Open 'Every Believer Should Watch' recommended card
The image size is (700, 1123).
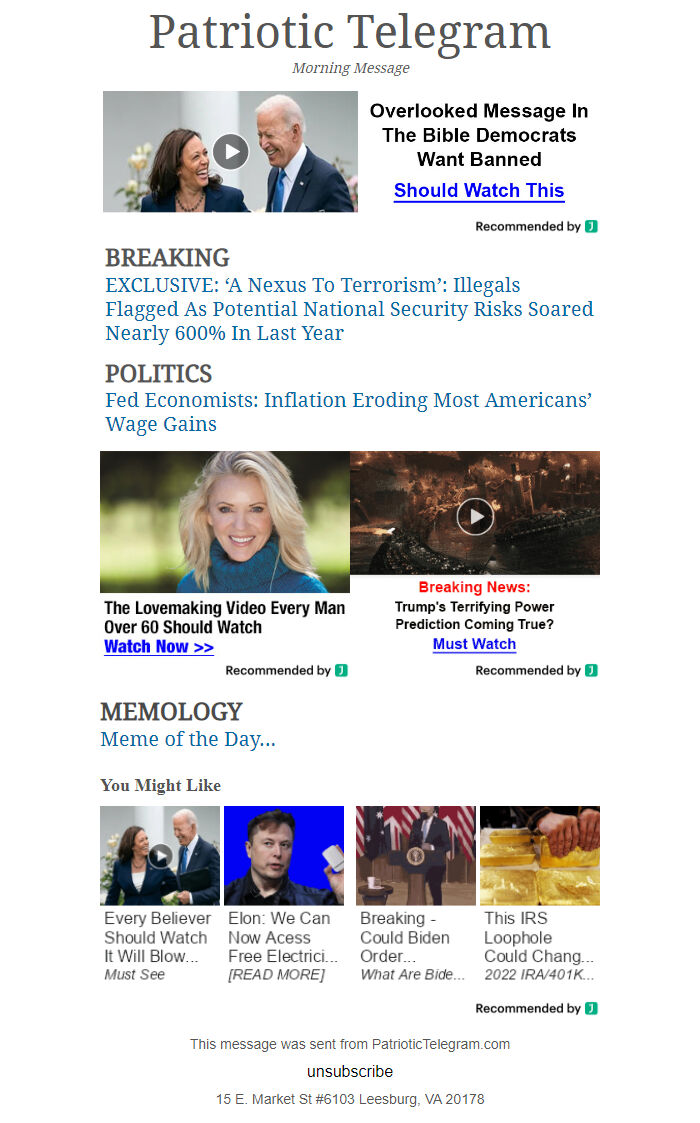(160, 937)
